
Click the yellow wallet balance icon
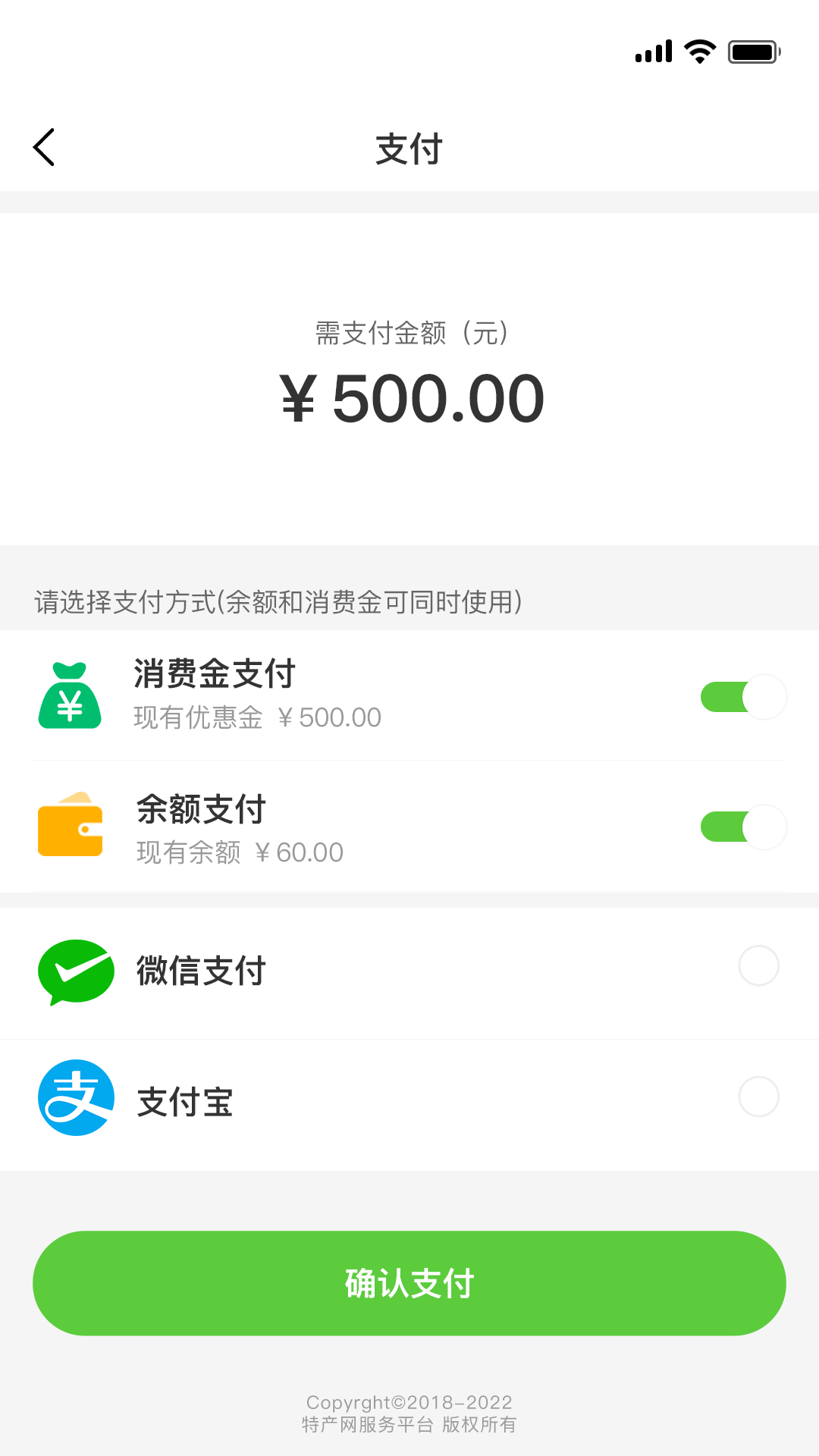(69, 827)
